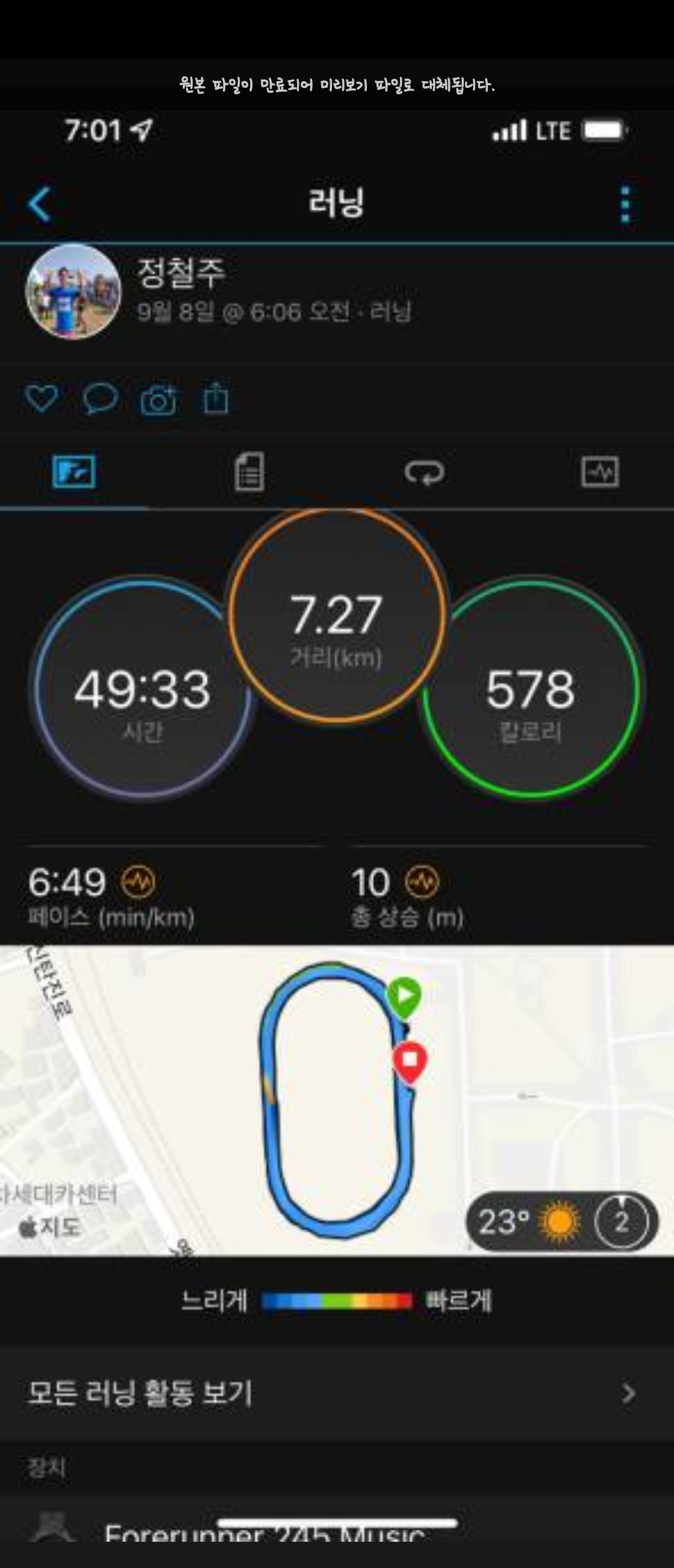Open the three-dot overflow menu

coord(626,205)
